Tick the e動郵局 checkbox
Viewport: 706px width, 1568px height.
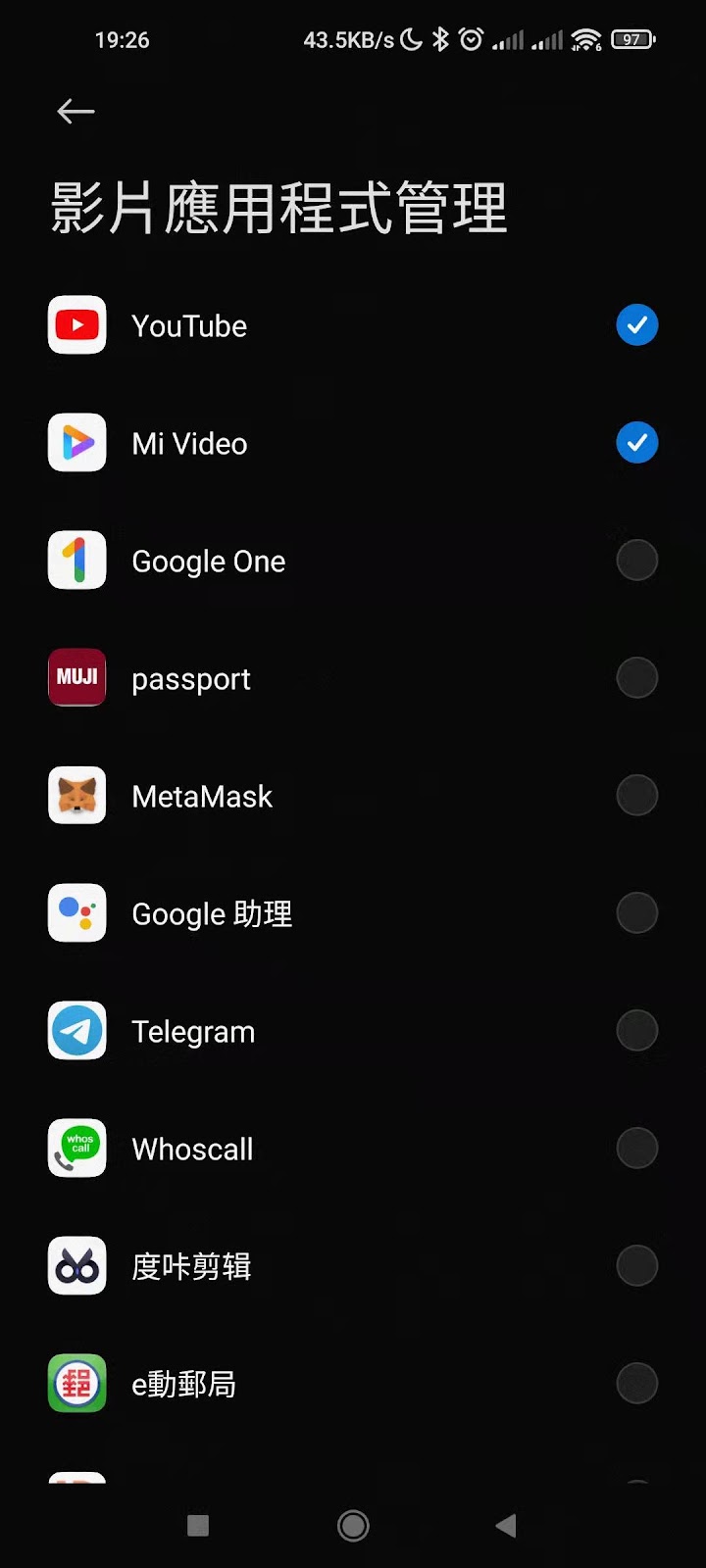(x=636, y=1384)
